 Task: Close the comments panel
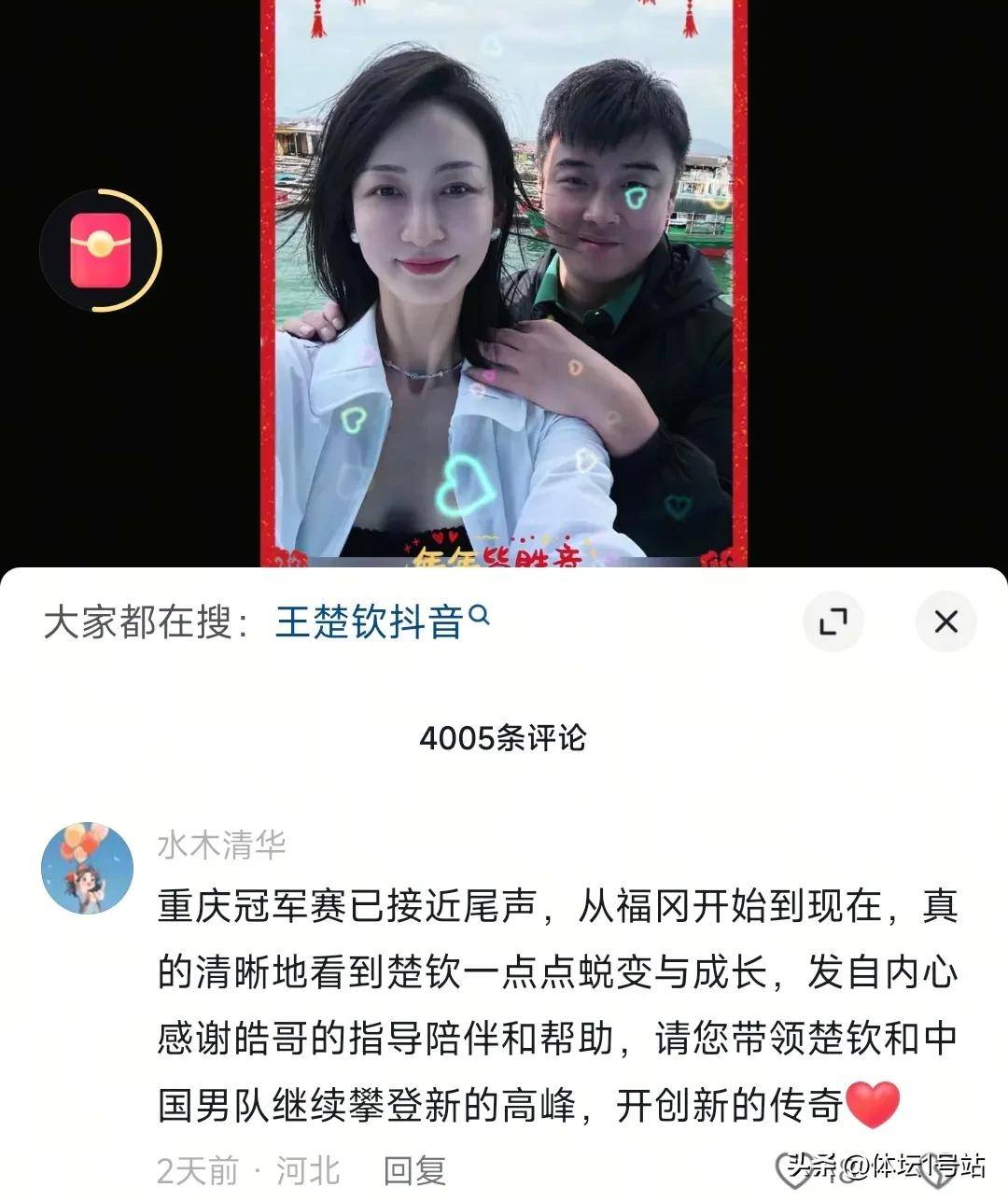click(945, 621)
